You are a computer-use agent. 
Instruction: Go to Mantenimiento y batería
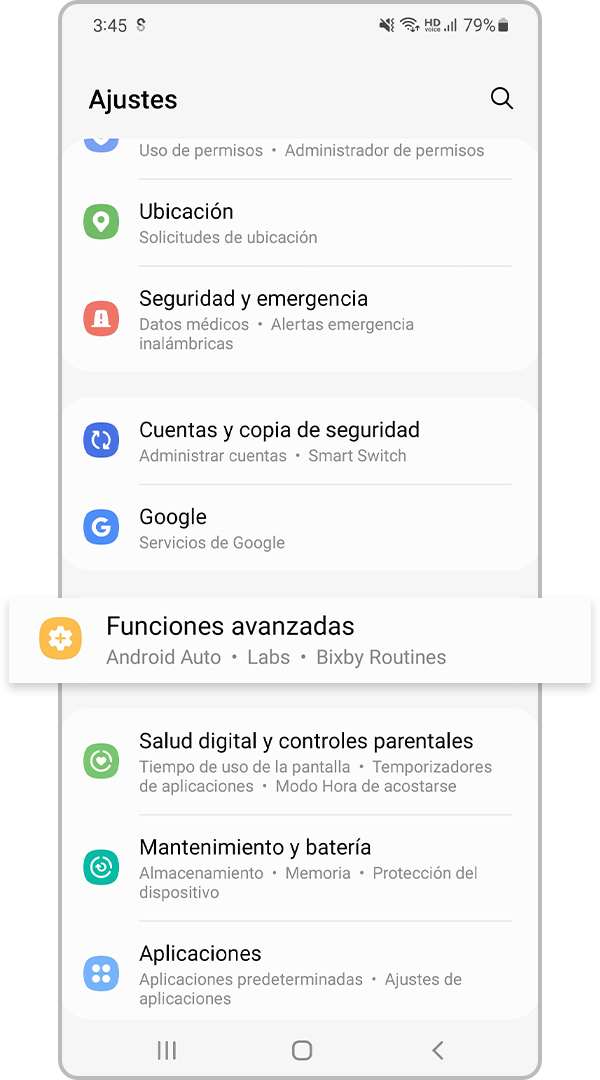pos(300,868)
